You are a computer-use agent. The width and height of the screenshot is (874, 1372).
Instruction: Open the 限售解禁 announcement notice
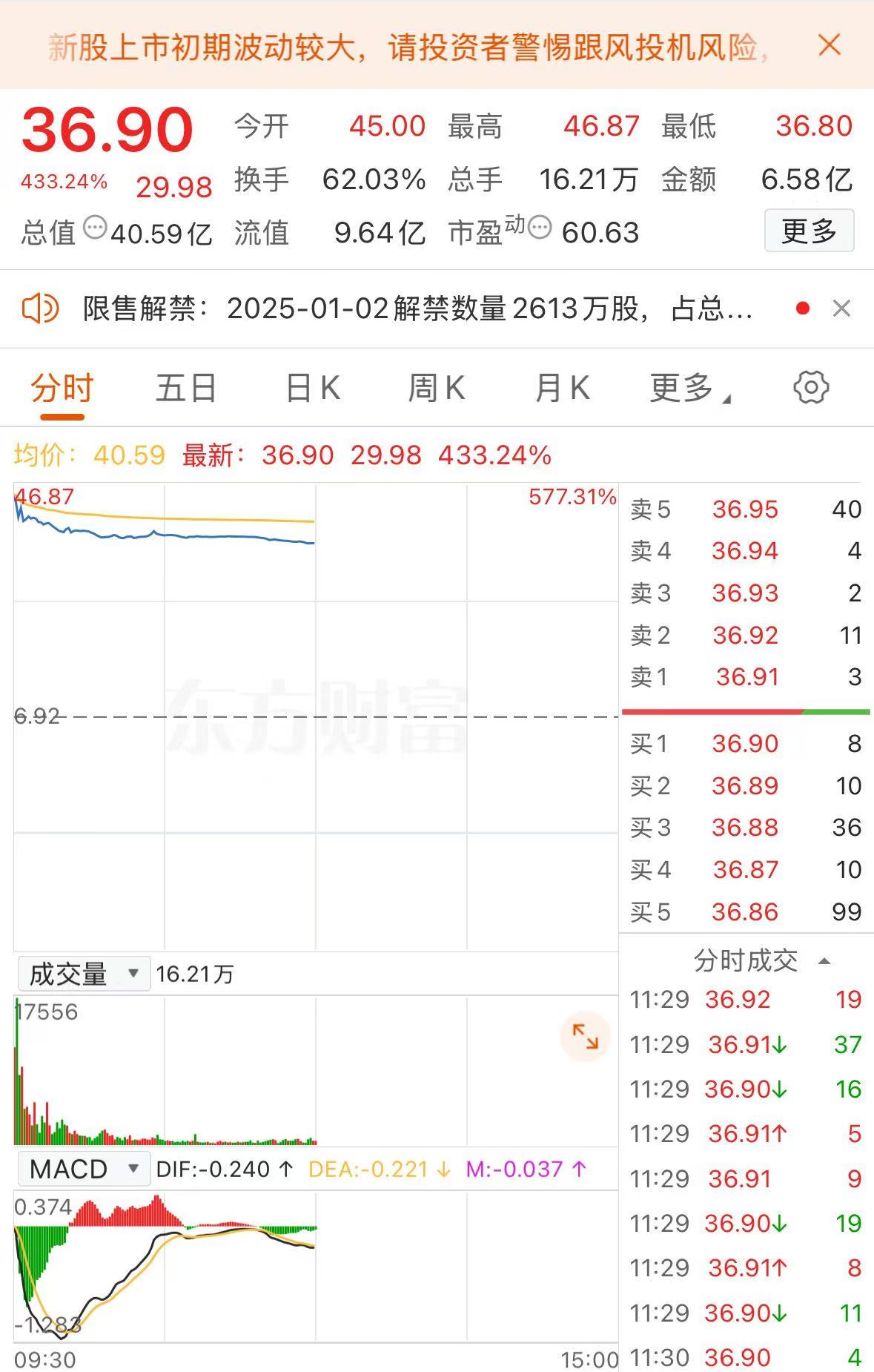[415, 309]
